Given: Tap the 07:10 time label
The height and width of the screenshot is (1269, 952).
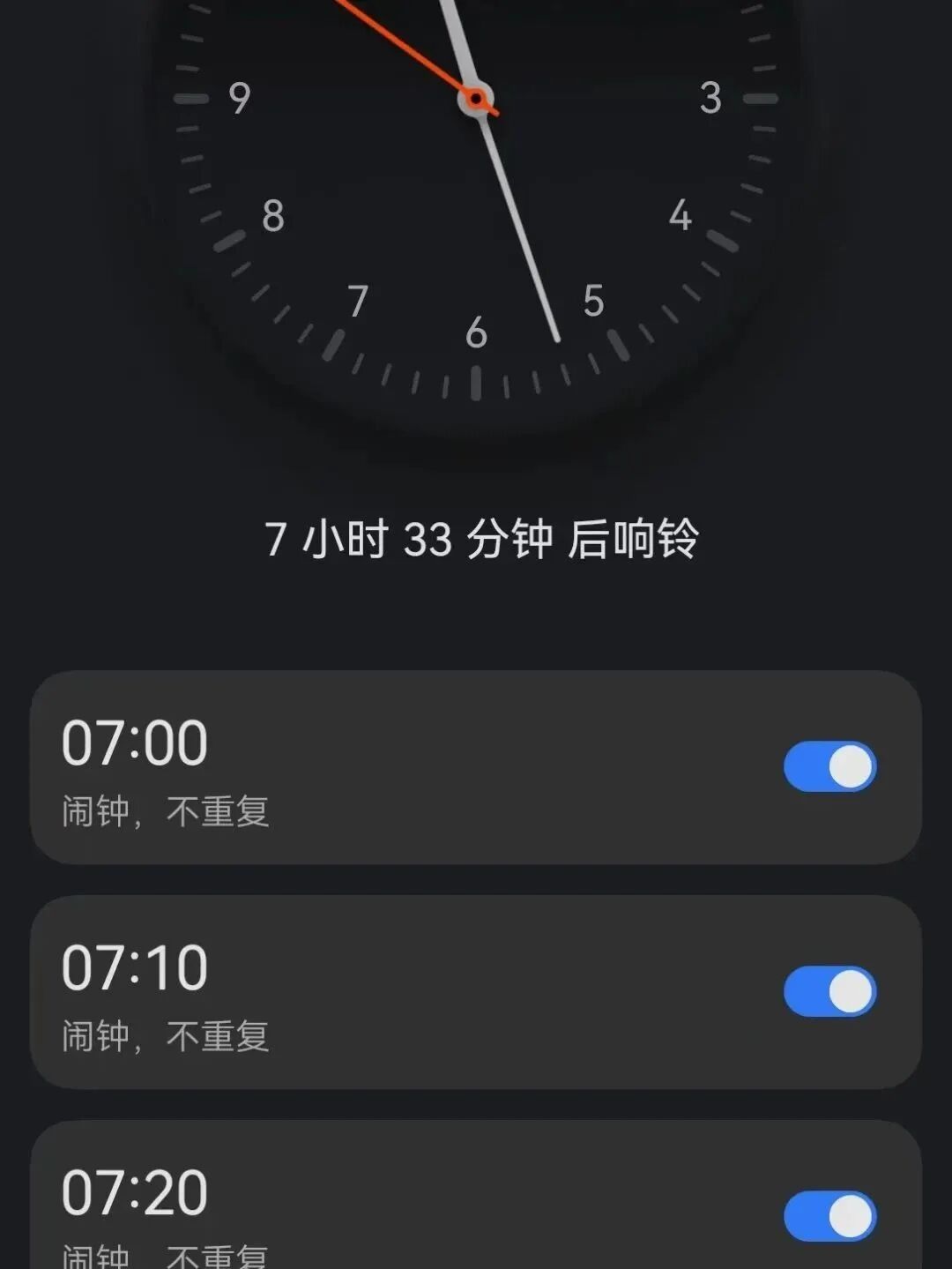Looking at the screenshot, I should pos(137,966).
